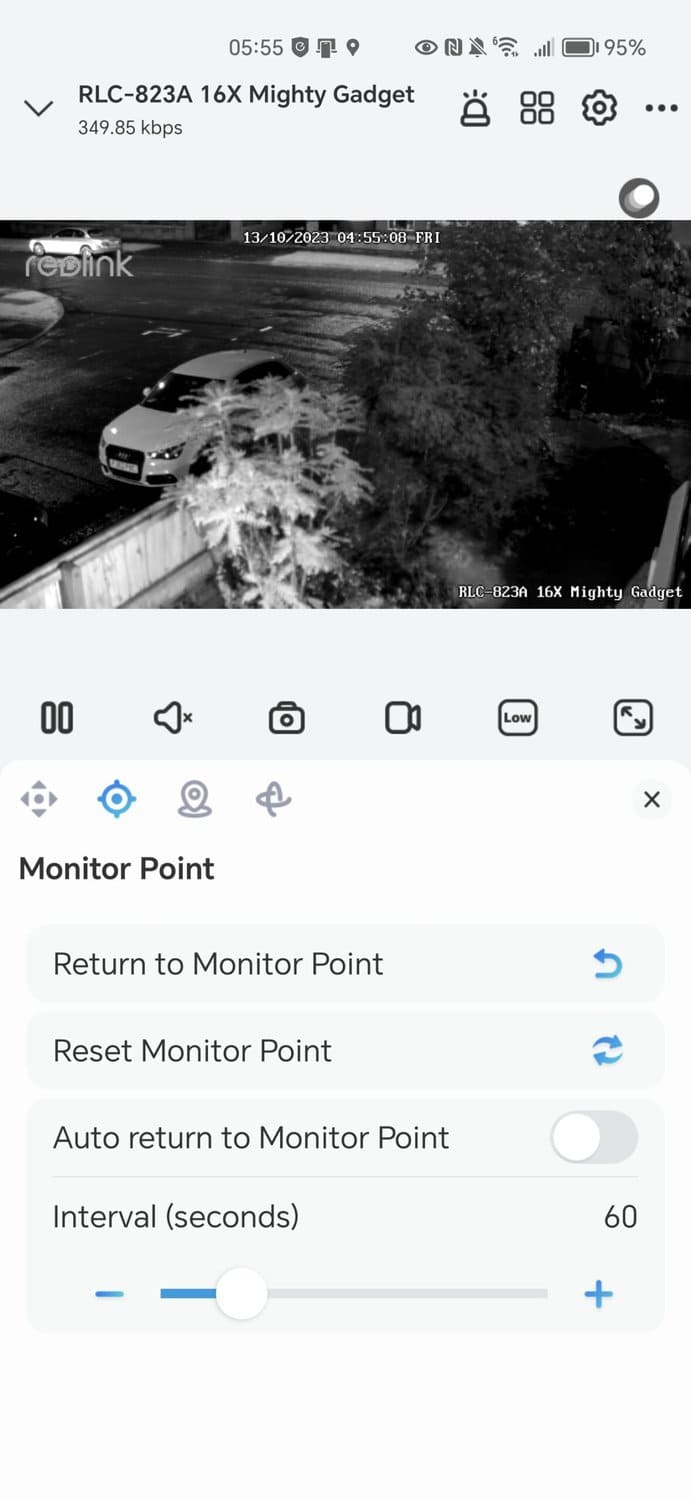Viewport: 691px width, 1500px height.
Task: Switch to the PTZ direction control tab
Action: pyautogui.click(x=39, y=799)
